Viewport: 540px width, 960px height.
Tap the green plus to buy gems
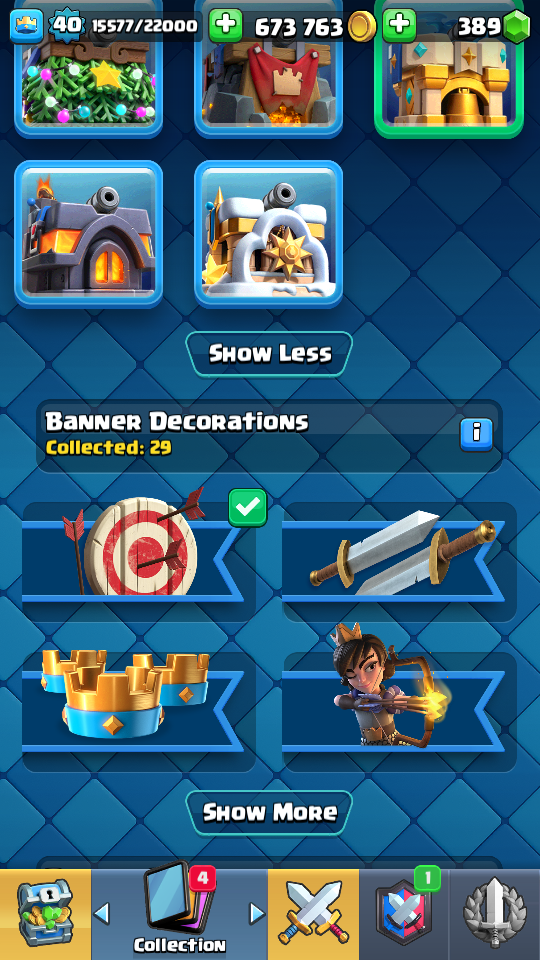tap(399, 26)
